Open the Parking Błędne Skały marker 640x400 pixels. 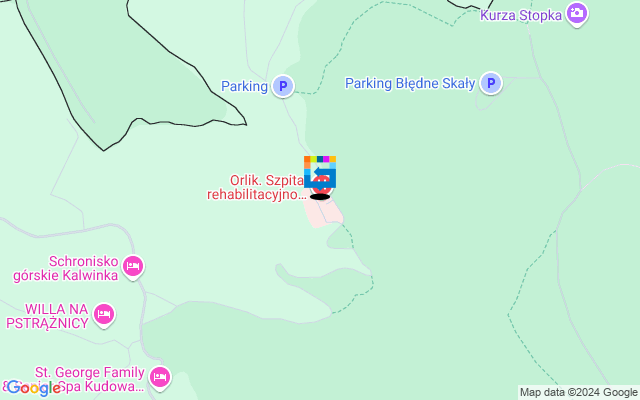click(490, 83)
